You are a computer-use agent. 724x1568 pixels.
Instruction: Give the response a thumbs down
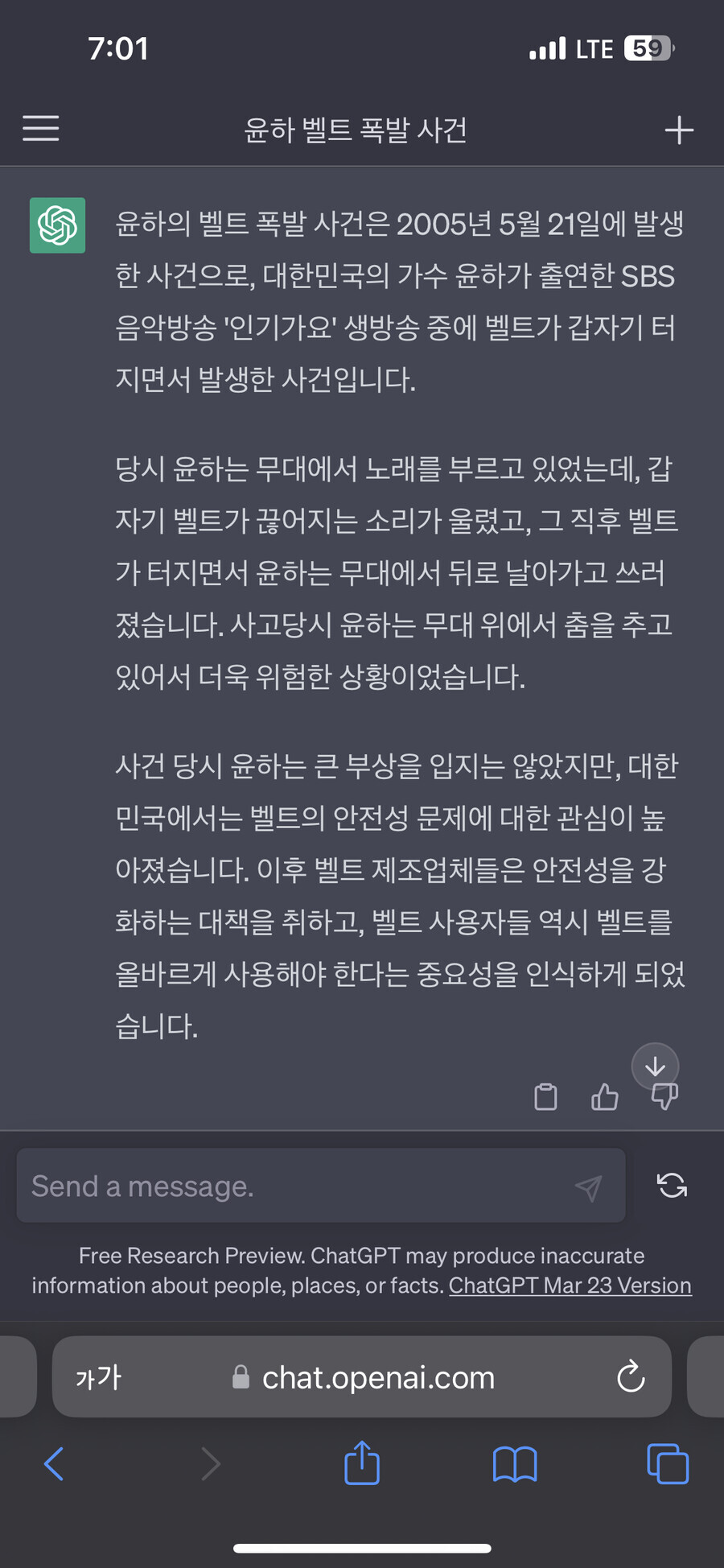click(664, 1098)
